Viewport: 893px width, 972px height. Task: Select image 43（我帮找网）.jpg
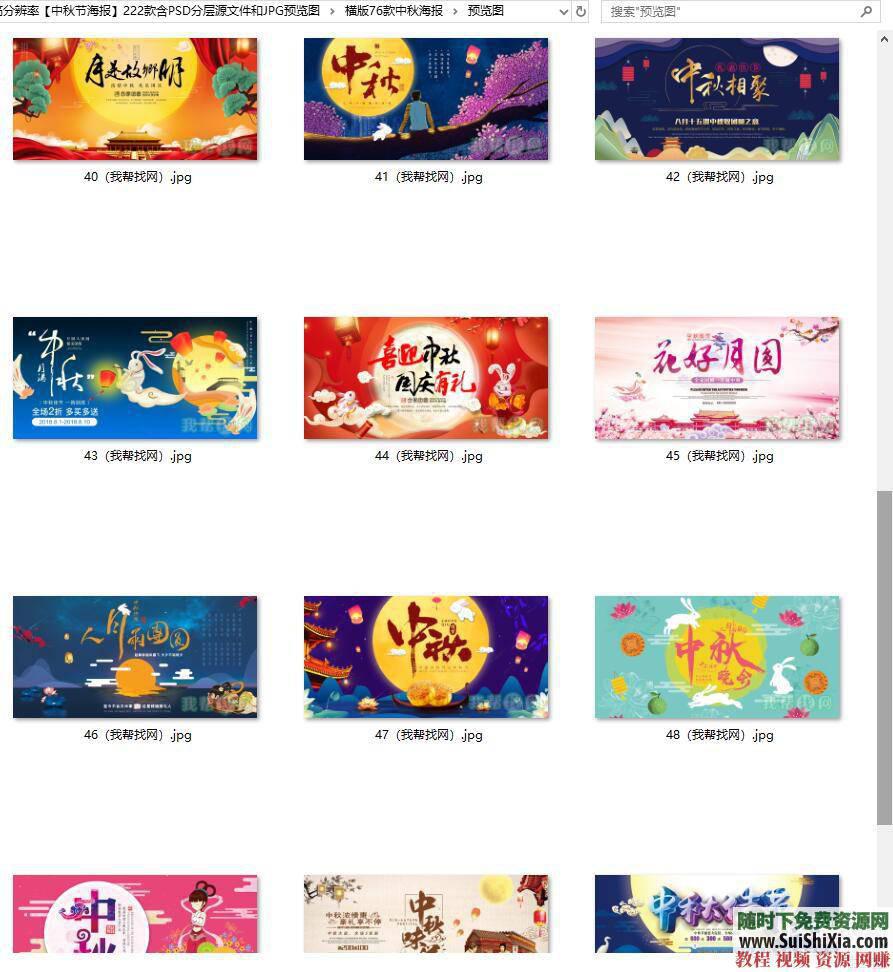point(135,378)
